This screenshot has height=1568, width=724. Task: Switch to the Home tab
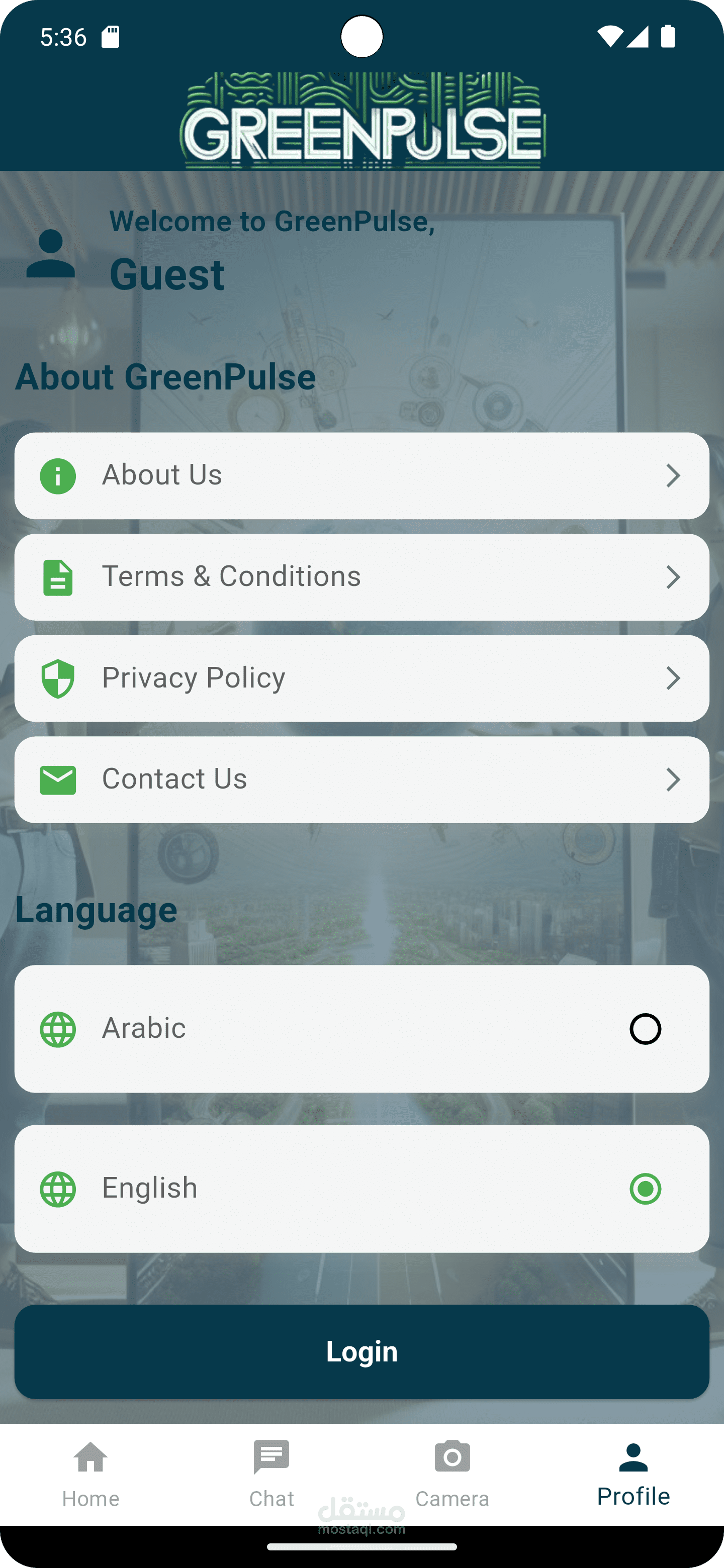point(90,1474)
